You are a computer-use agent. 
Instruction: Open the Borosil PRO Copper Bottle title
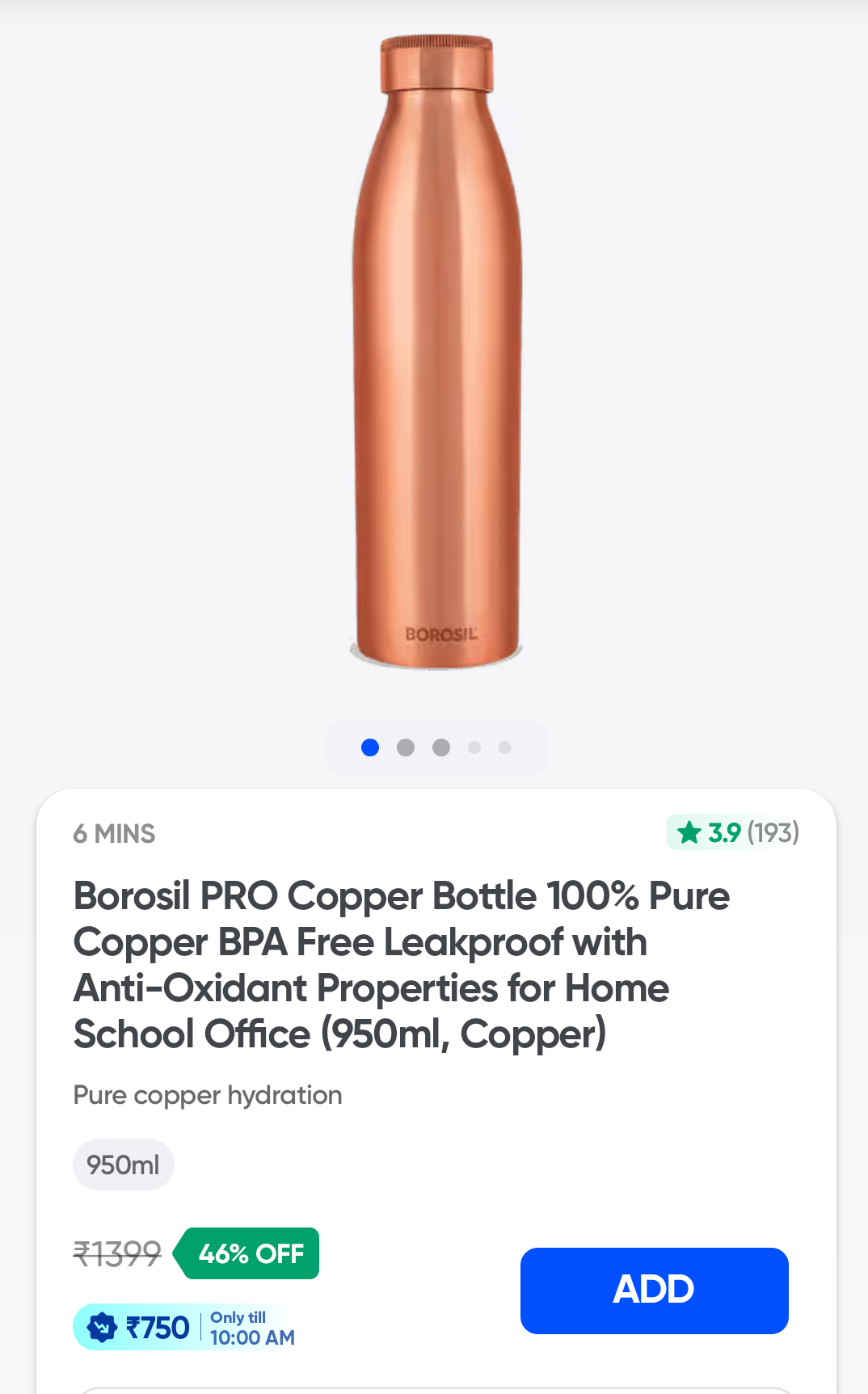point(402,965)
